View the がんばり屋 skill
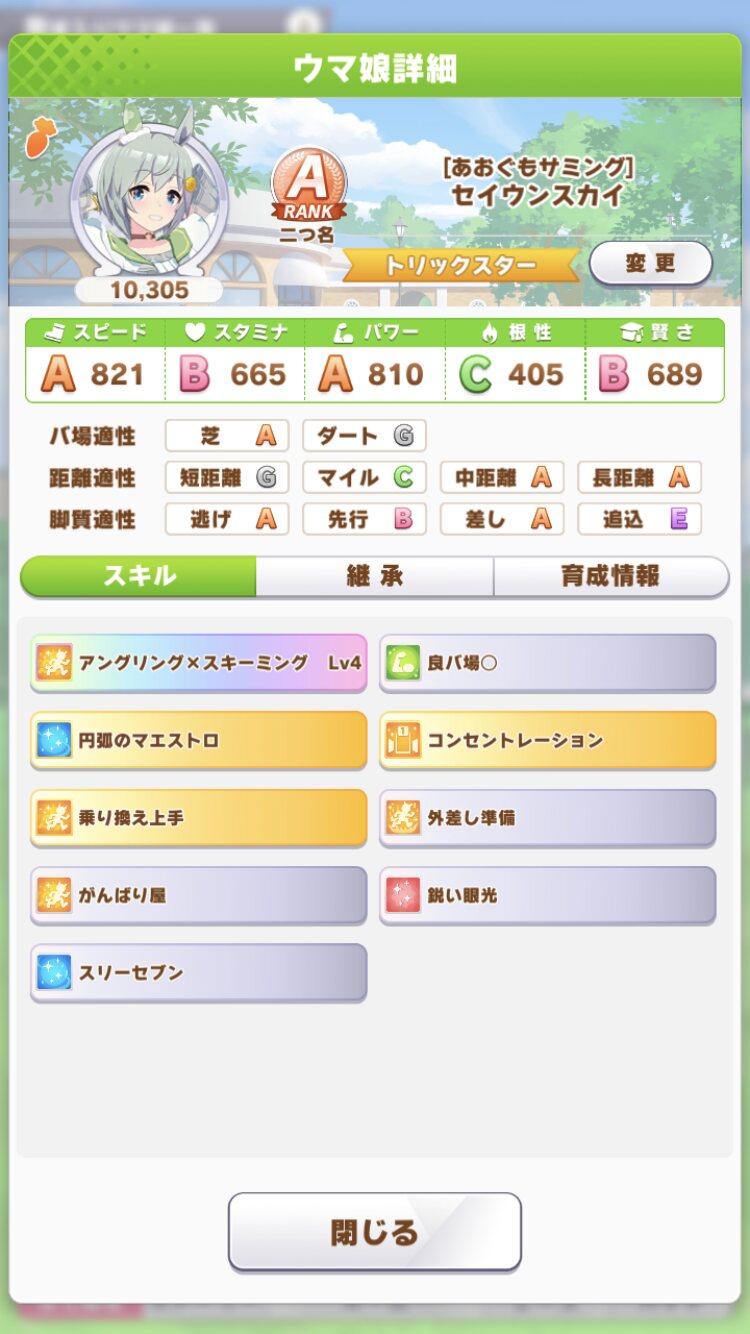The image size is (750, 1334). (199, 895)
